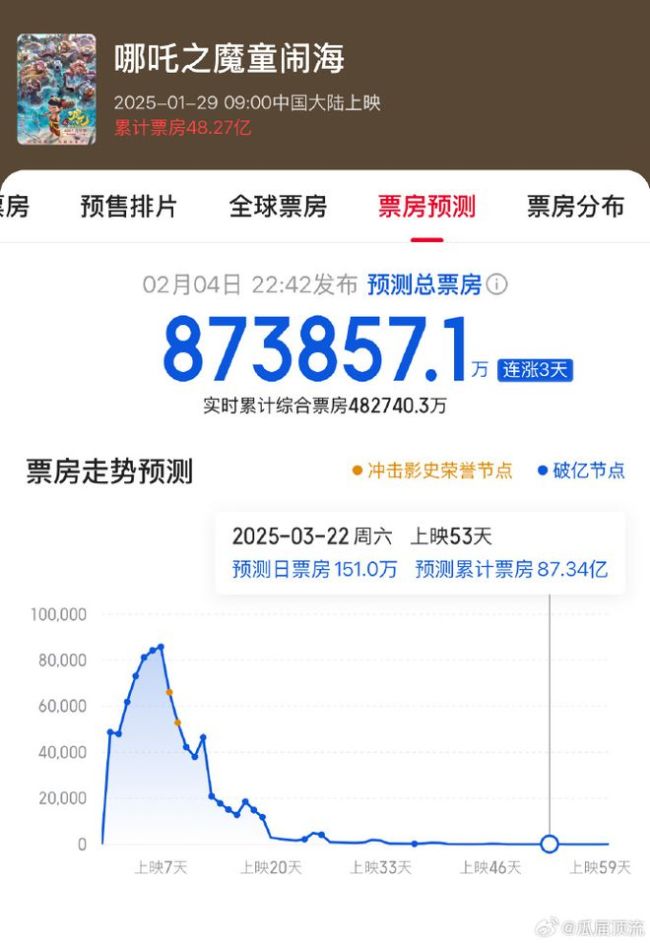The image size is (650, 943).
Task: Tap the info icon beside 预测总票房
Action: click(x=497, y=285)
